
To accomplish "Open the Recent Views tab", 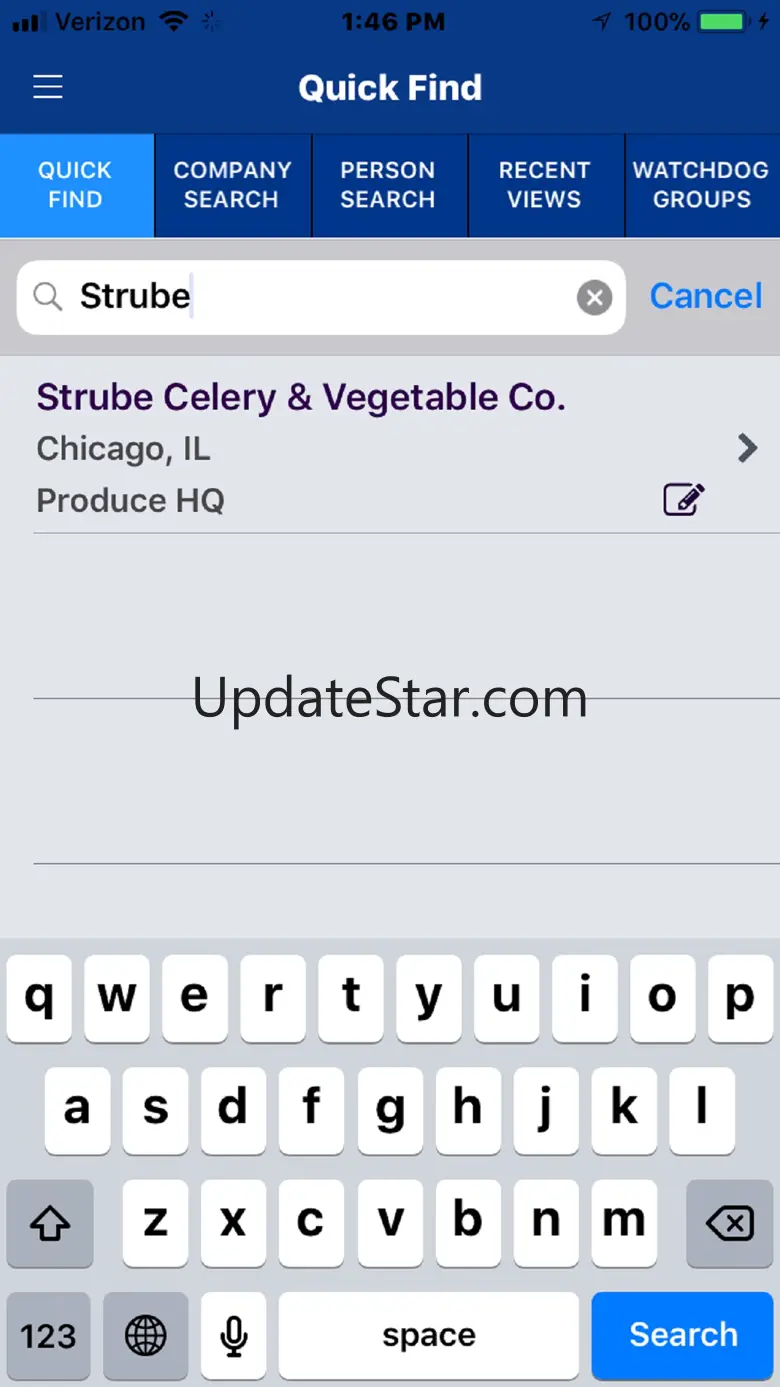I will coord(544,185).
